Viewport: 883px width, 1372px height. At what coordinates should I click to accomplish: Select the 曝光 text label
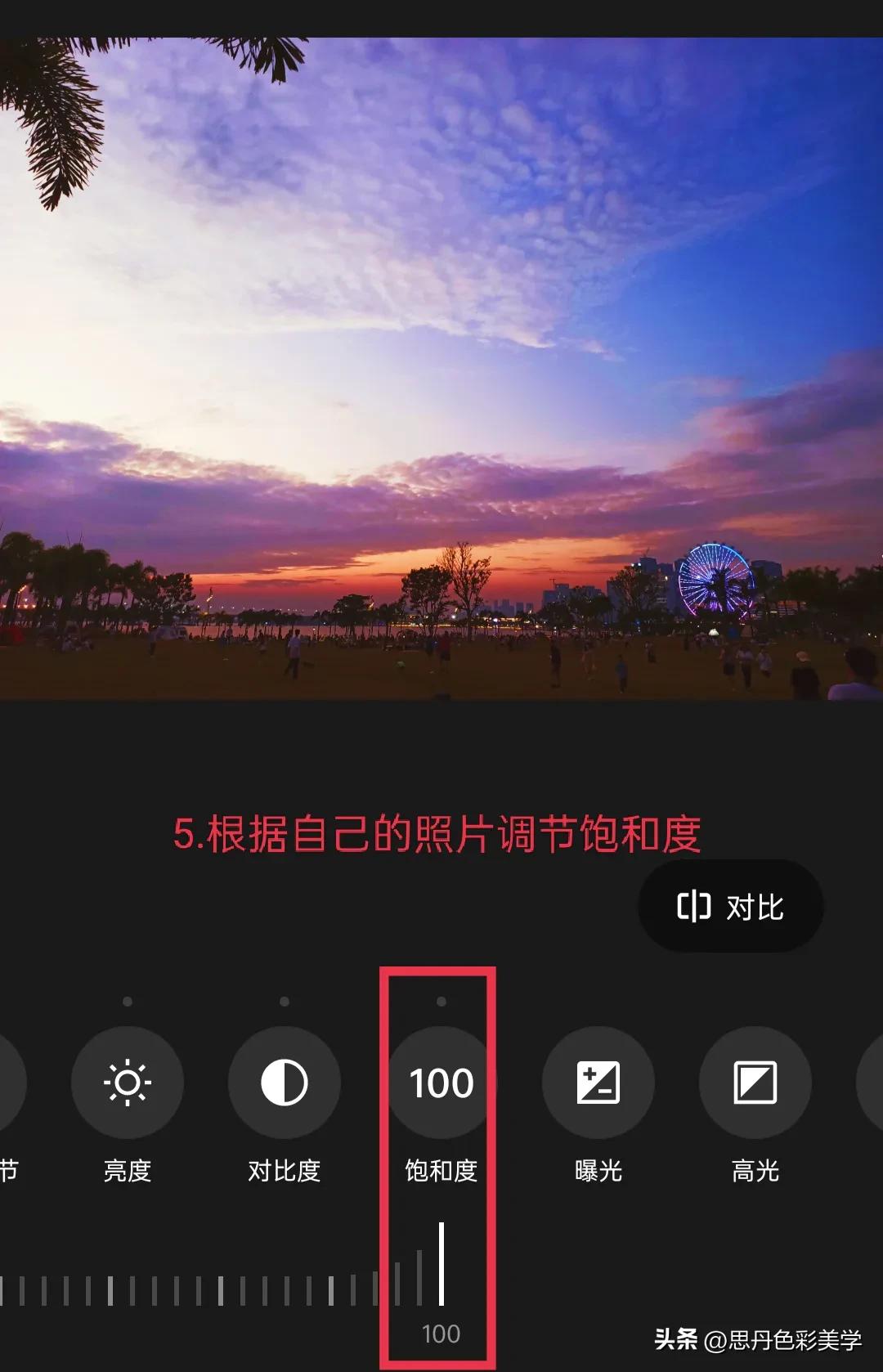tap(598, 1171)
